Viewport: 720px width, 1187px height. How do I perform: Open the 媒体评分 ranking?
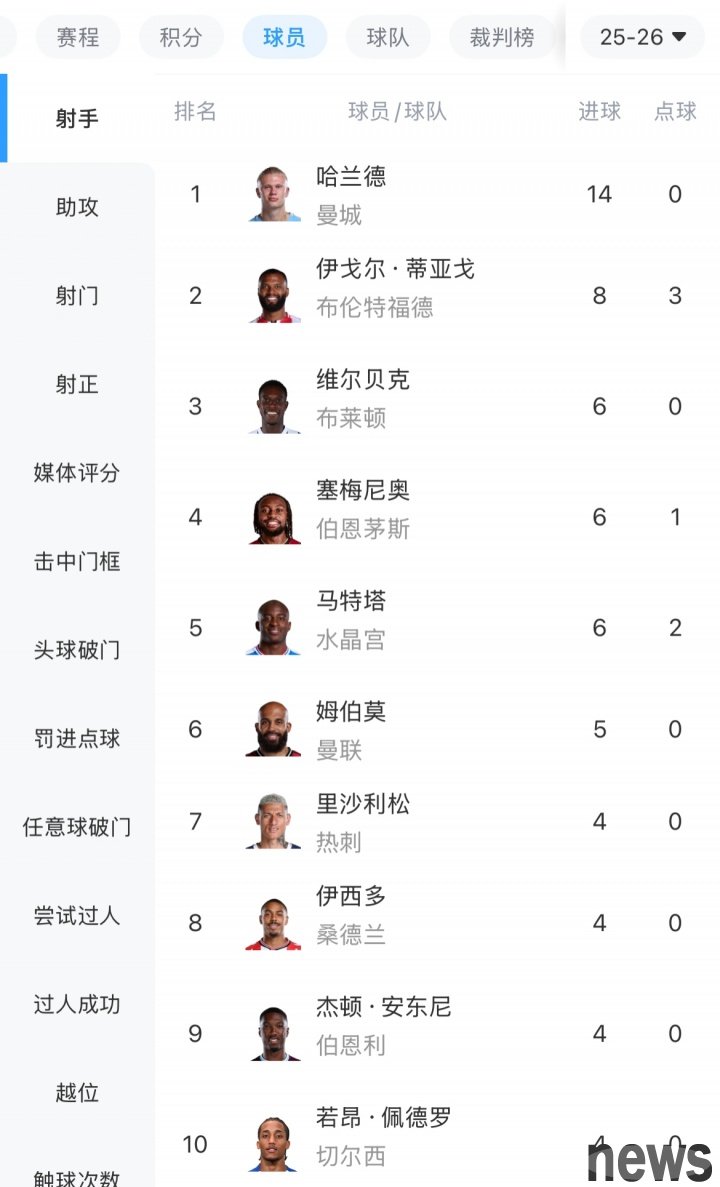click(x=77, y=473)
